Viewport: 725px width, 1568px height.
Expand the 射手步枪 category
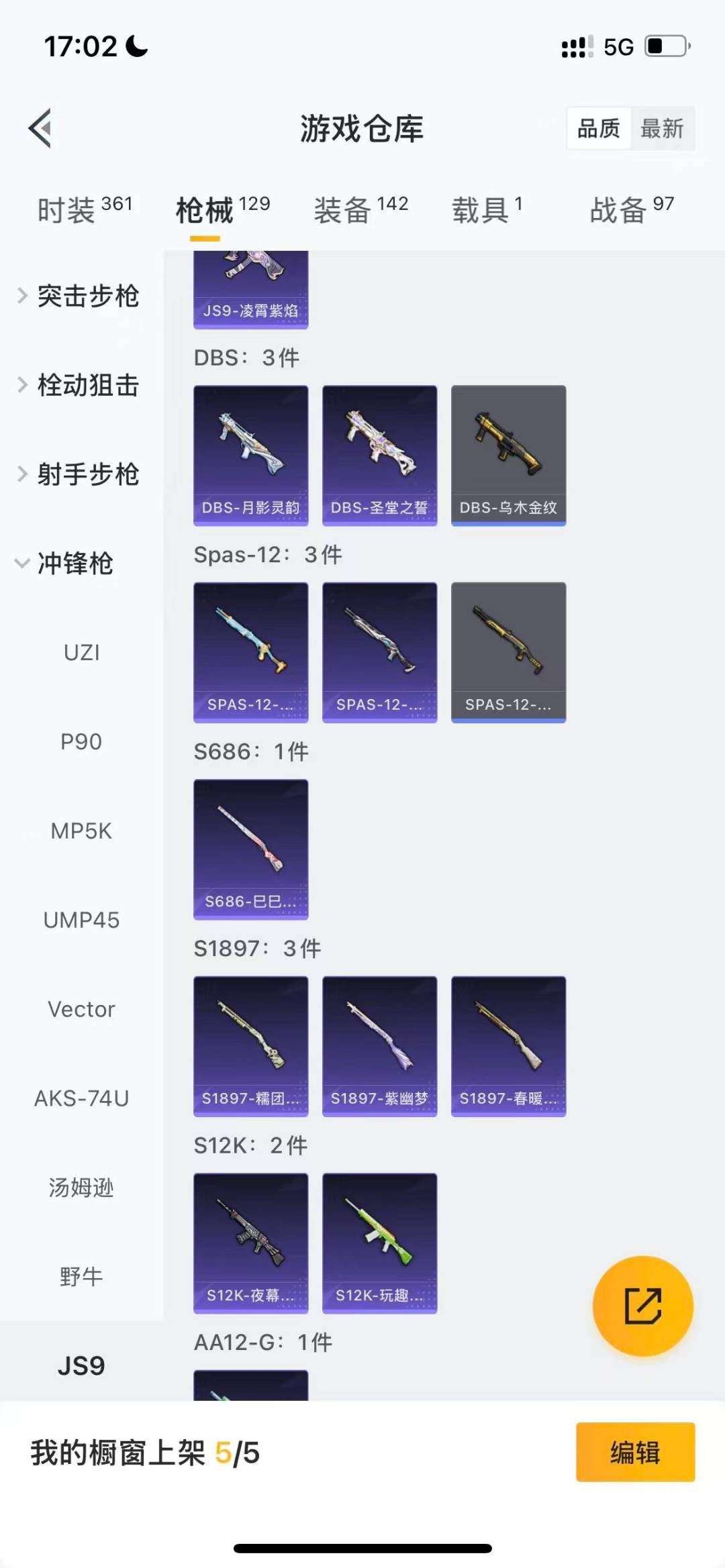(x=79, y=474)
